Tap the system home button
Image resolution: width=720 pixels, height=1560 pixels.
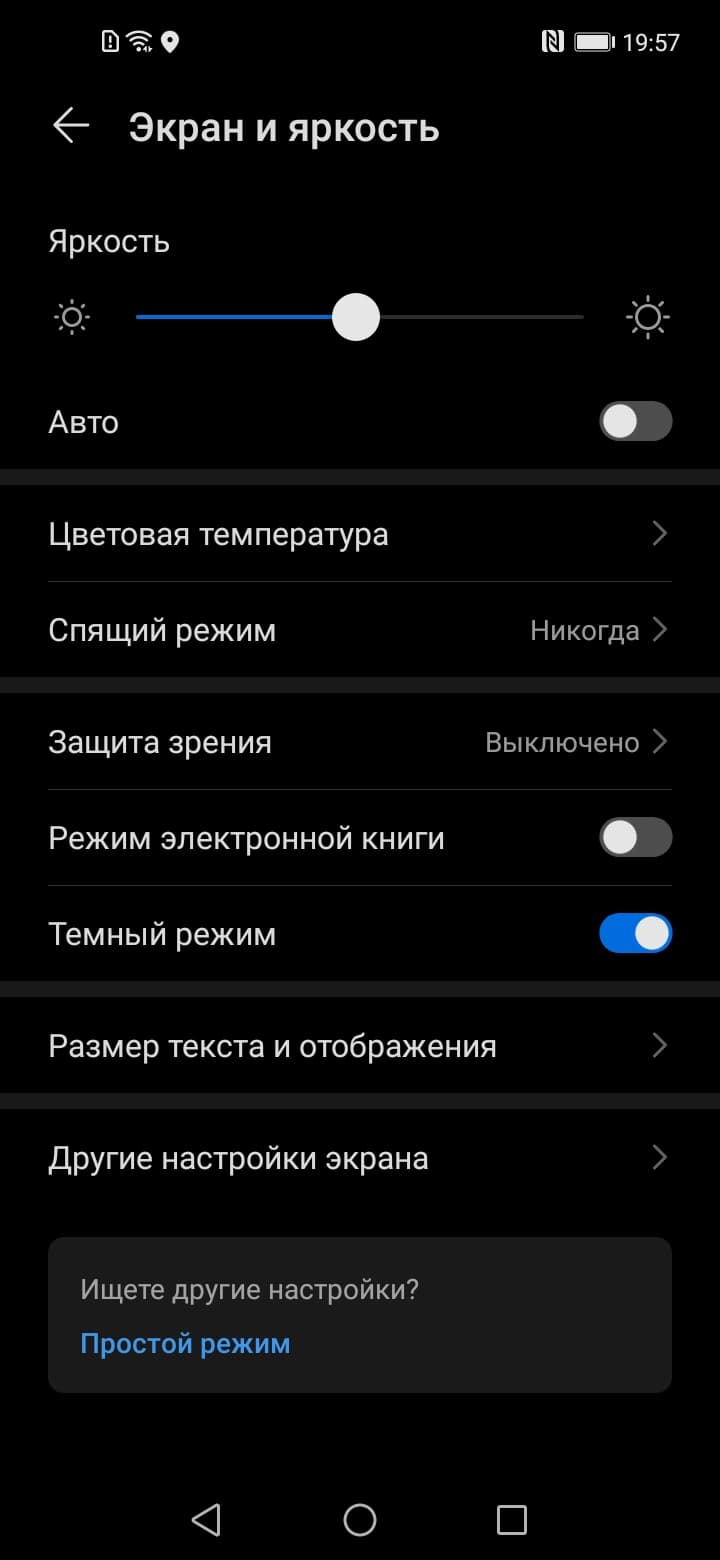(x=360, y=1520)
